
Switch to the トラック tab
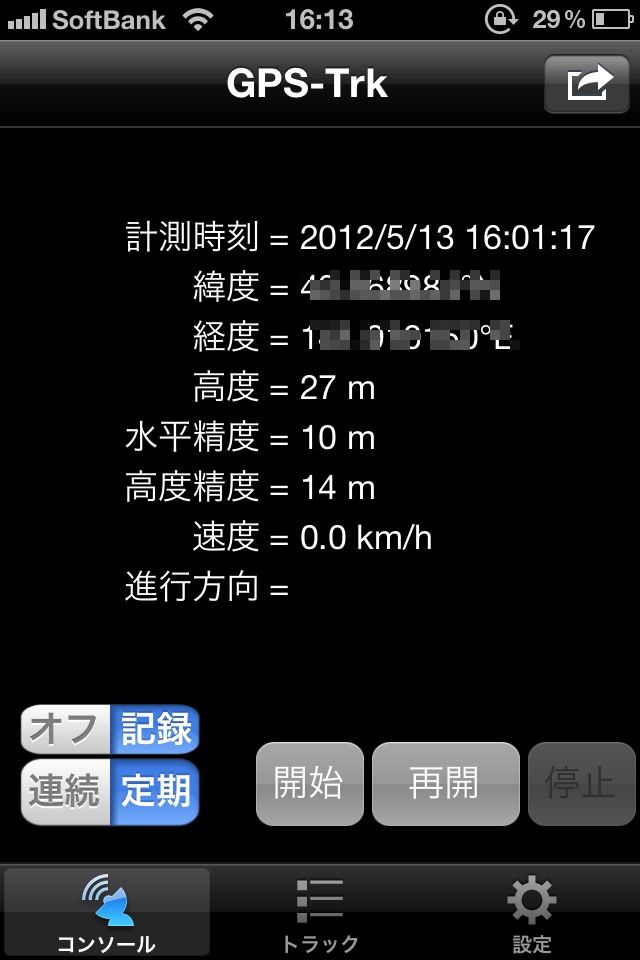(320, 912)
